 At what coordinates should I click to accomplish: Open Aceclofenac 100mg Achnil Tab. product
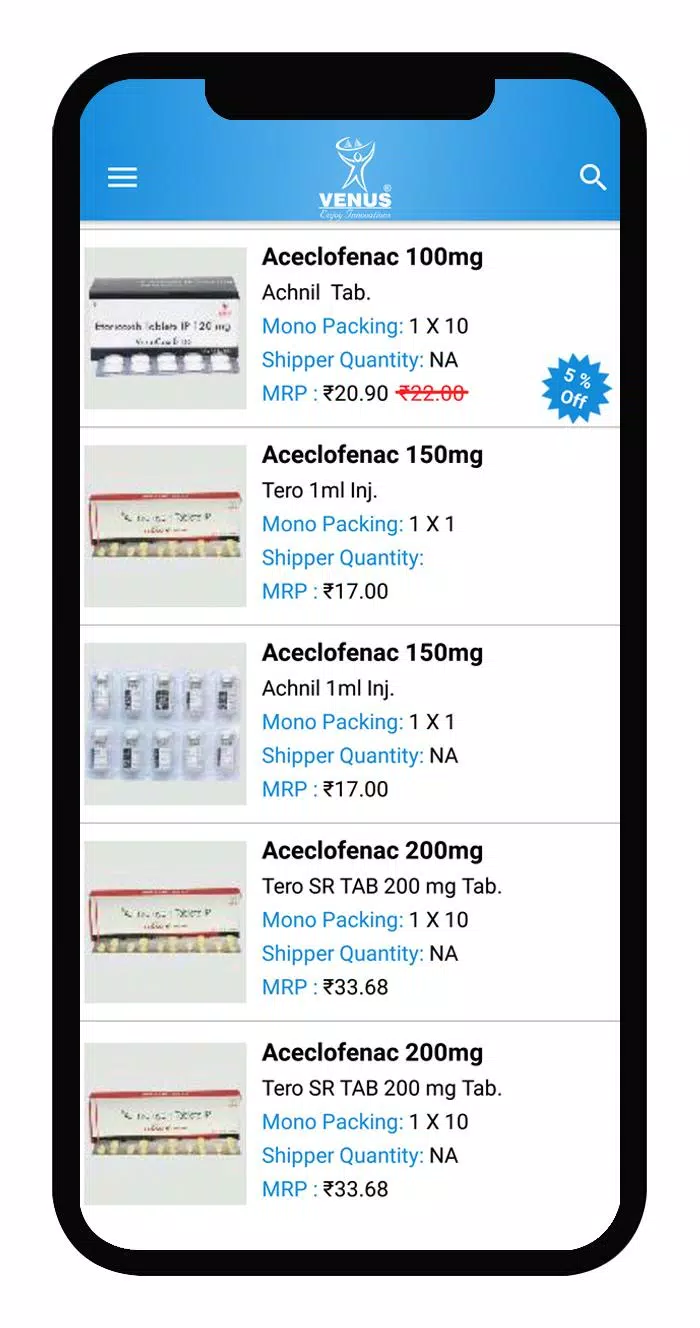click(350, 328)
